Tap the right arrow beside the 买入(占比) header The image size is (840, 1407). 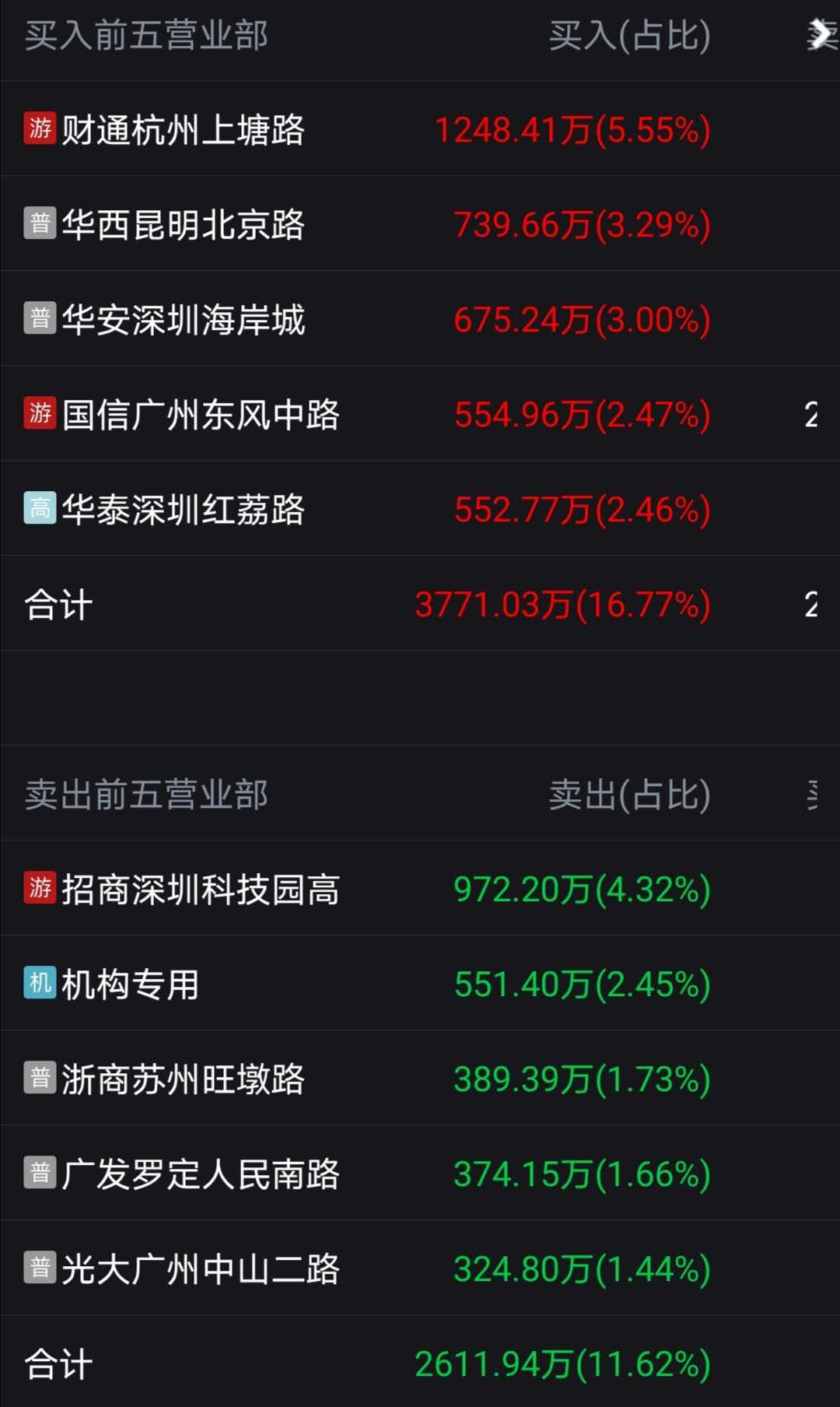821,35
